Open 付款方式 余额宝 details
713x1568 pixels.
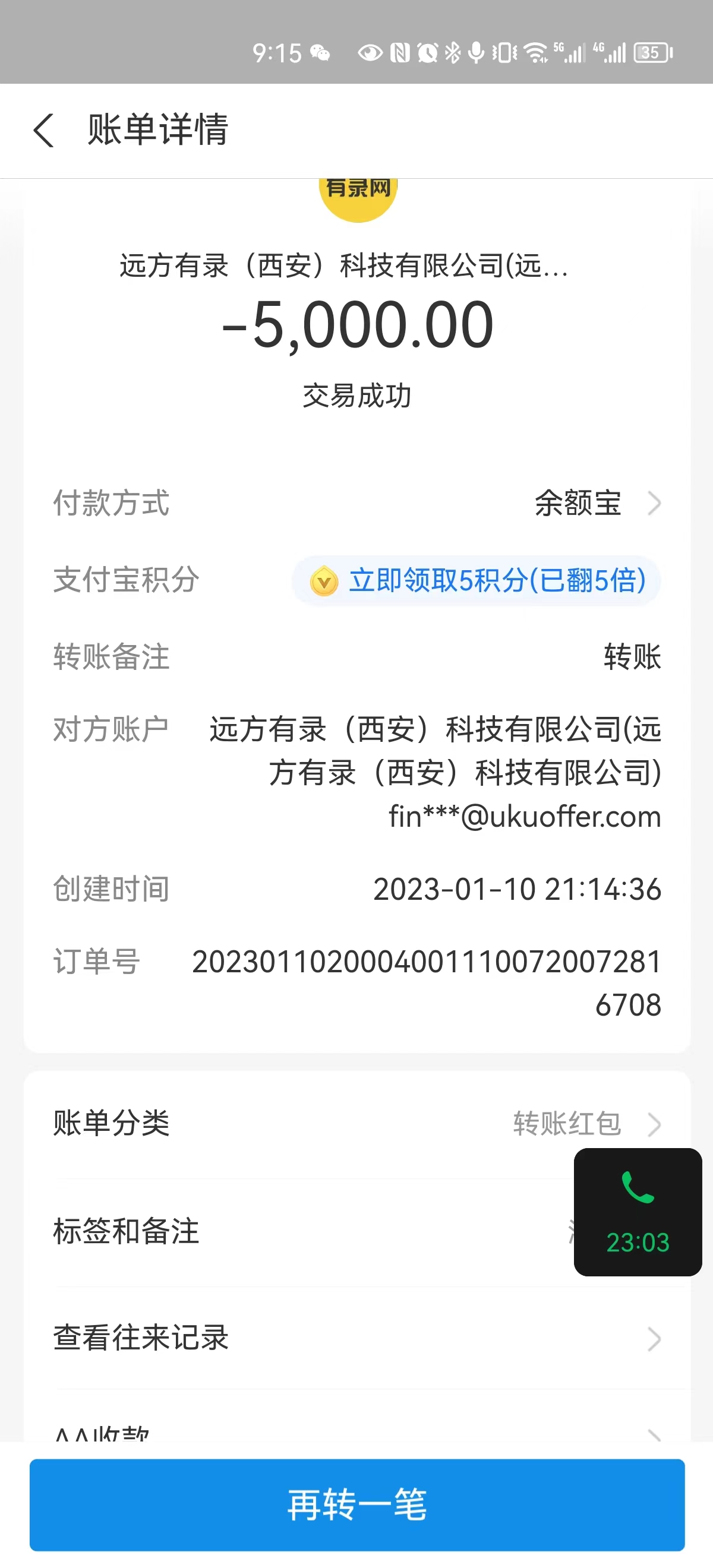coord(595,504)
